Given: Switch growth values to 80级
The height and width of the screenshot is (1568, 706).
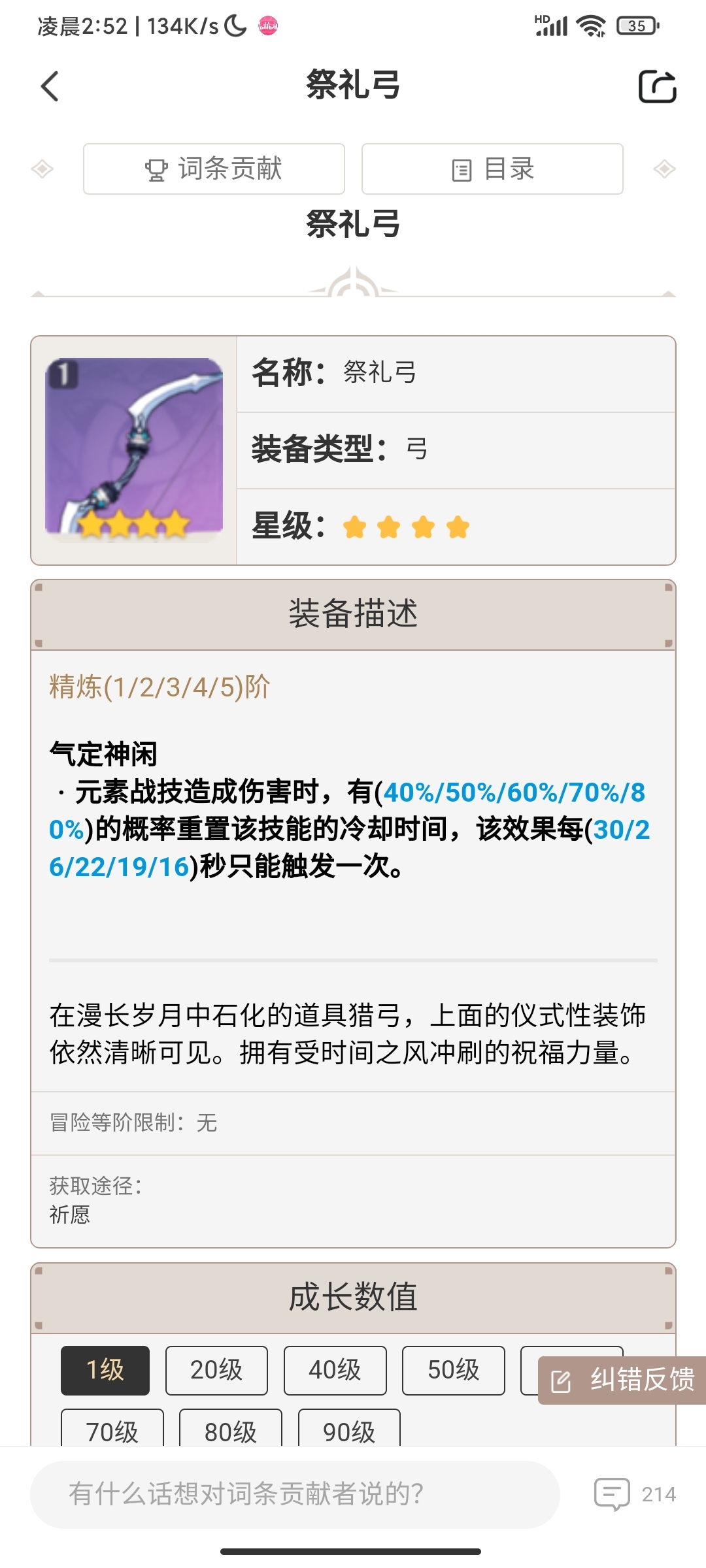Looking at the screenshot, I should pos(230,1429).
